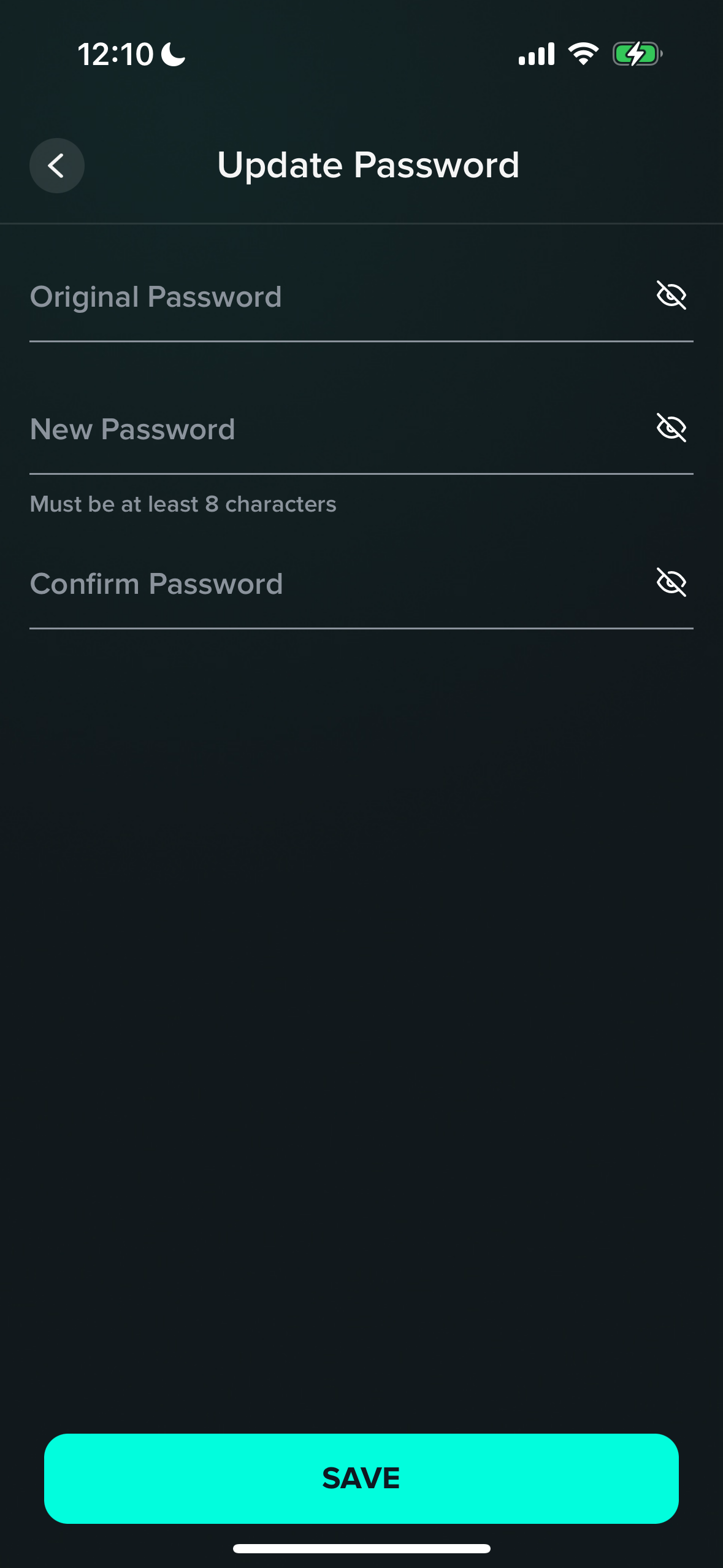Go back from Update Password
The image size is (723, 1568).
[57, 166]
